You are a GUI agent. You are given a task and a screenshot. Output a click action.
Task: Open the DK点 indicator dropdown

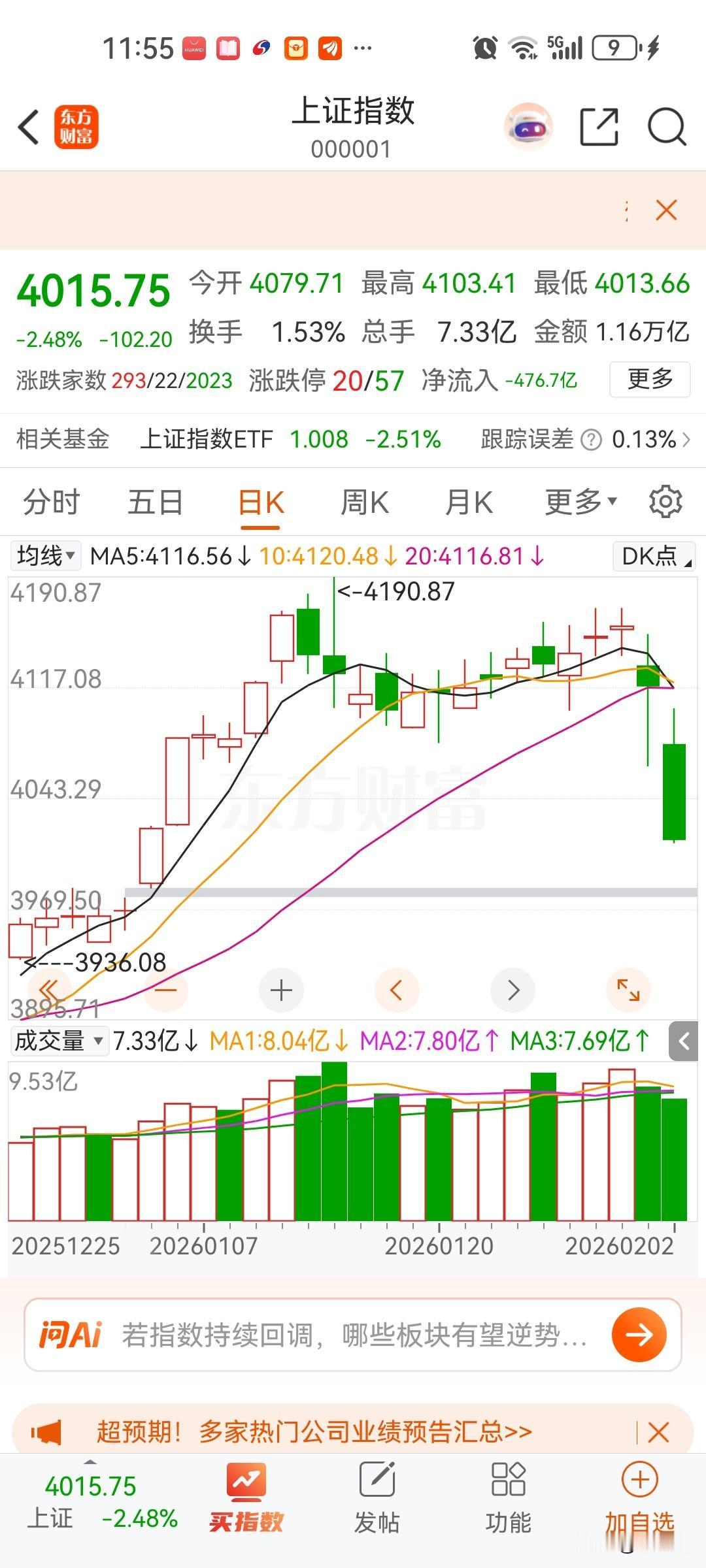654,556
